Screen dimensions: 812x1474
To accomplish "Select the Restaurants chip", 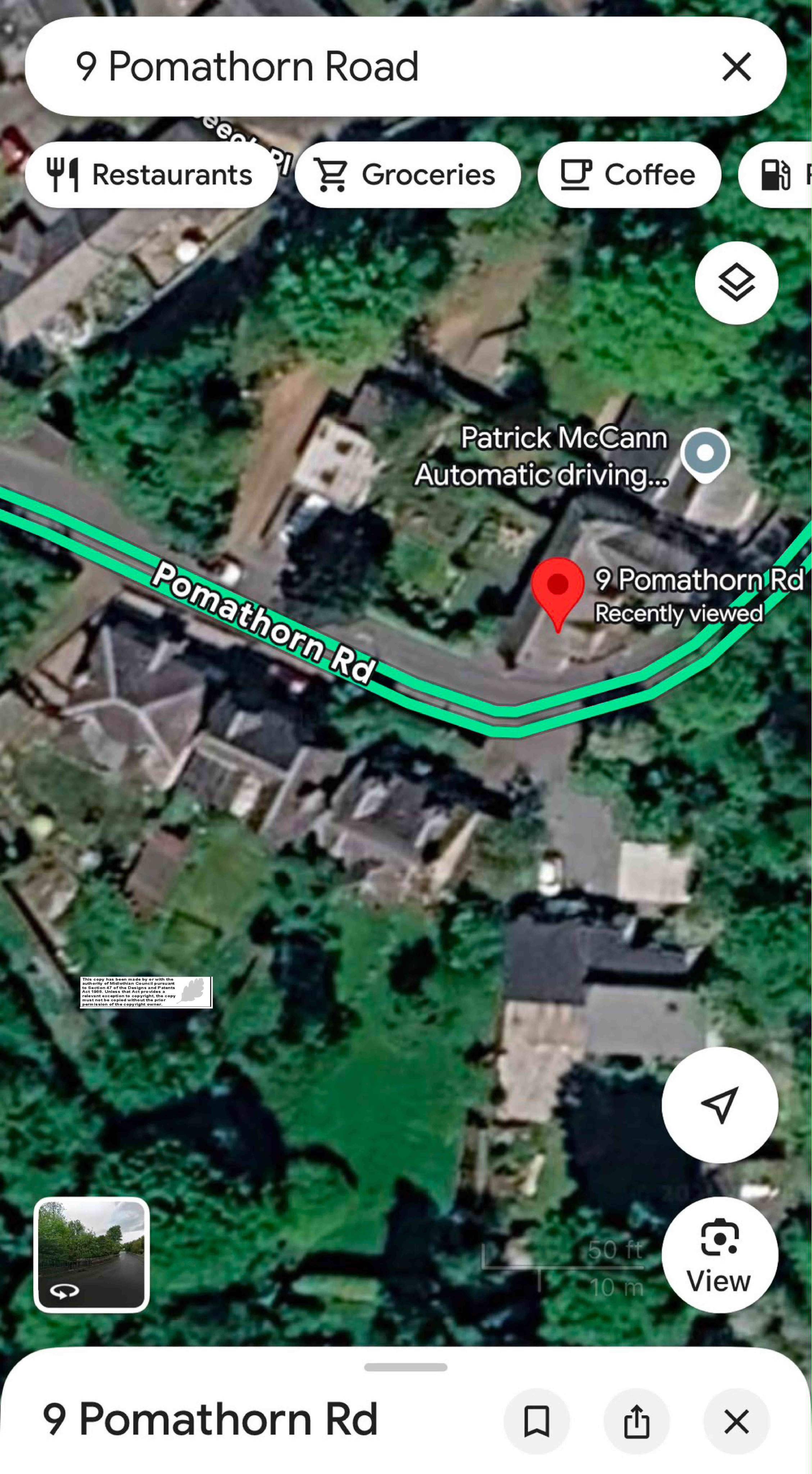I will [x=151, y=175].
